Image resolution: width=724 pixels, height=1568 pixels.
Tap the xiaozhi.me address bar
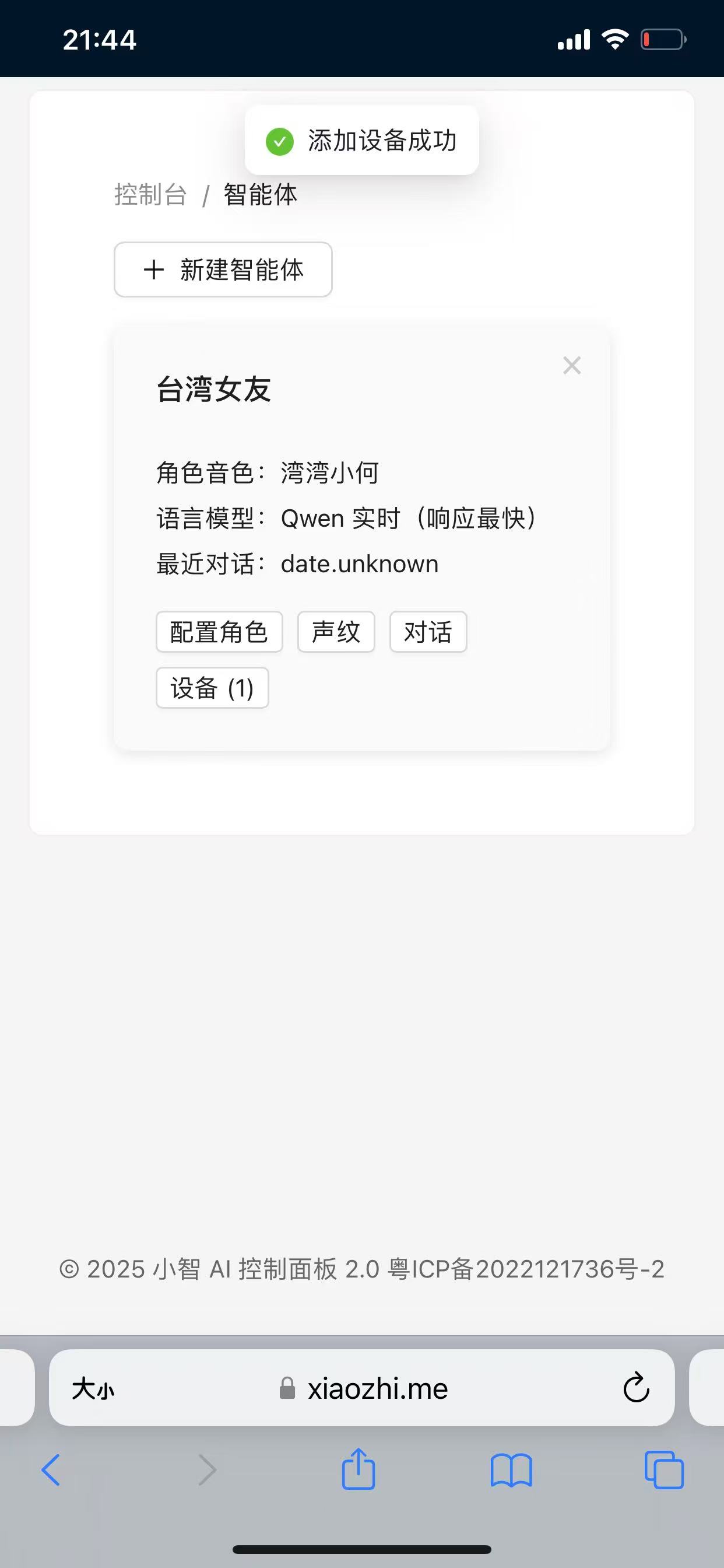(x=361, y=1388)
